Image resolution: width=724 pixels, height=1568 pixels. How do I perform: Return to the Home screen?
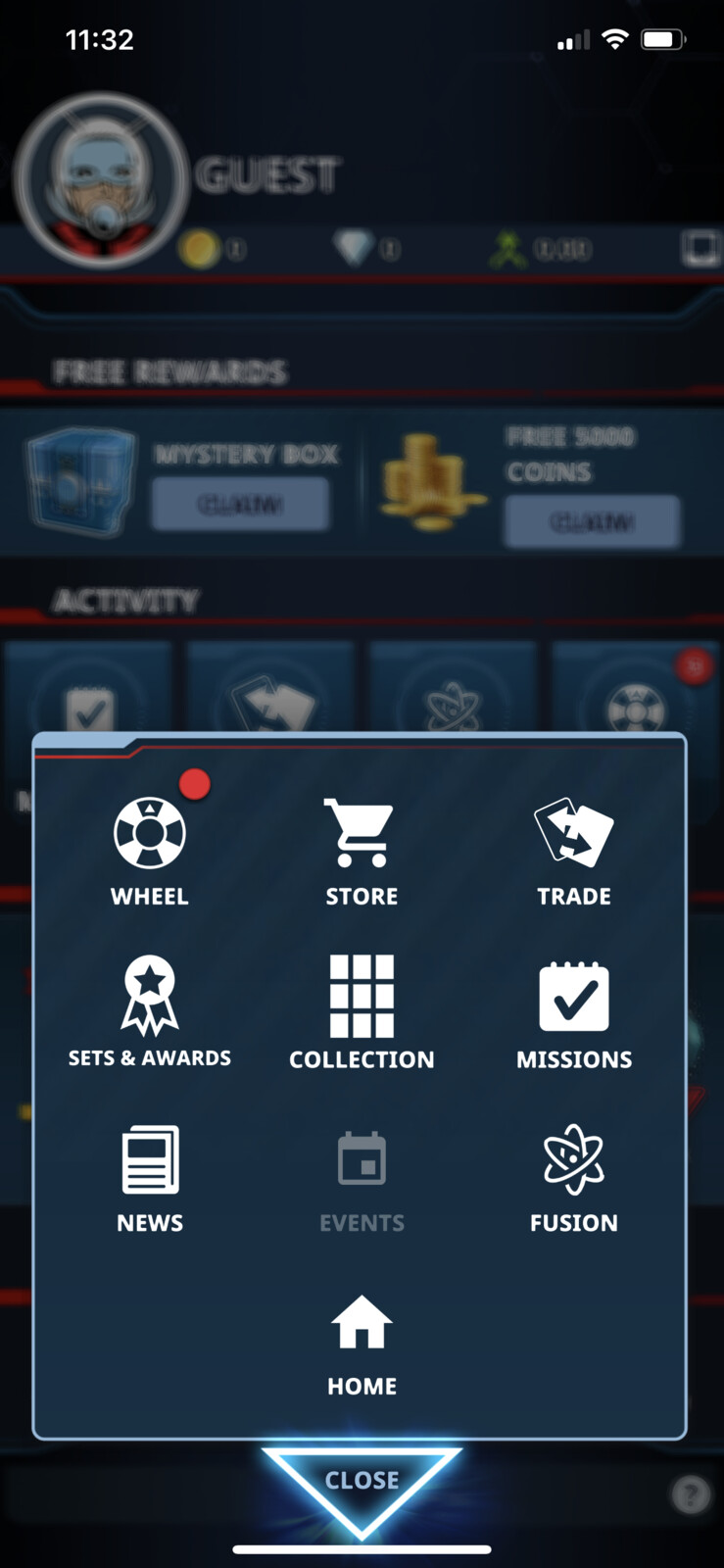coord(362,1341)
